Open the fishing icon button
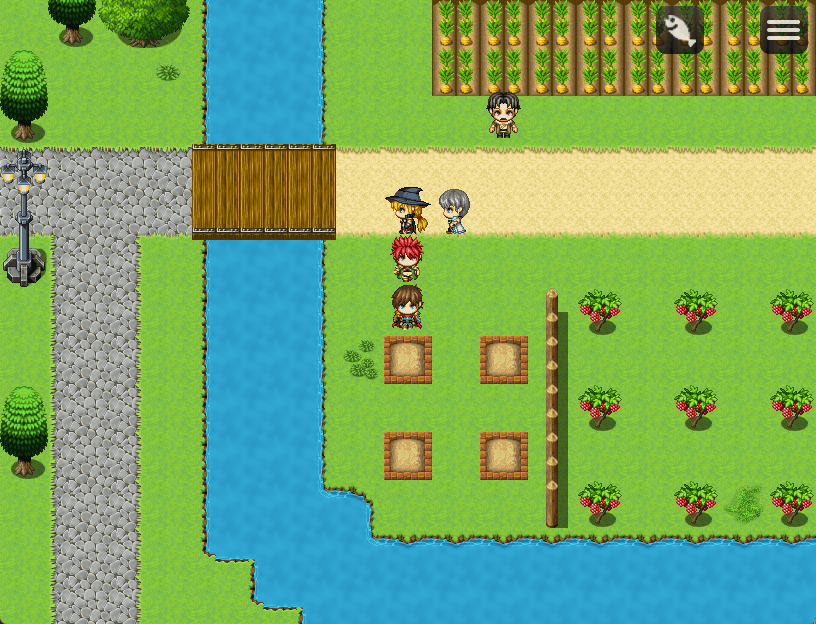The width and height of the screenshot is (816, 624). click(680, 30)
